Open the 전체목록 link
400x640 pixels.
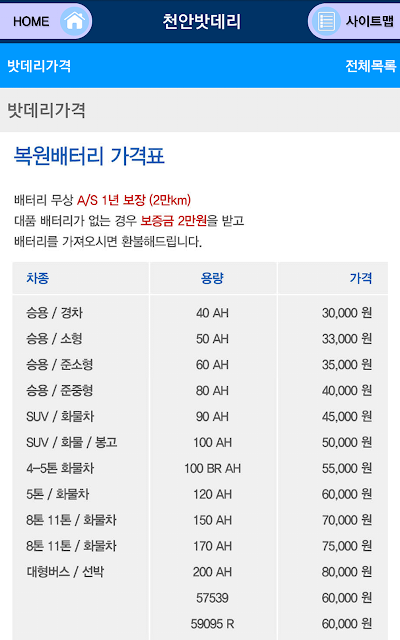point(370,66)
